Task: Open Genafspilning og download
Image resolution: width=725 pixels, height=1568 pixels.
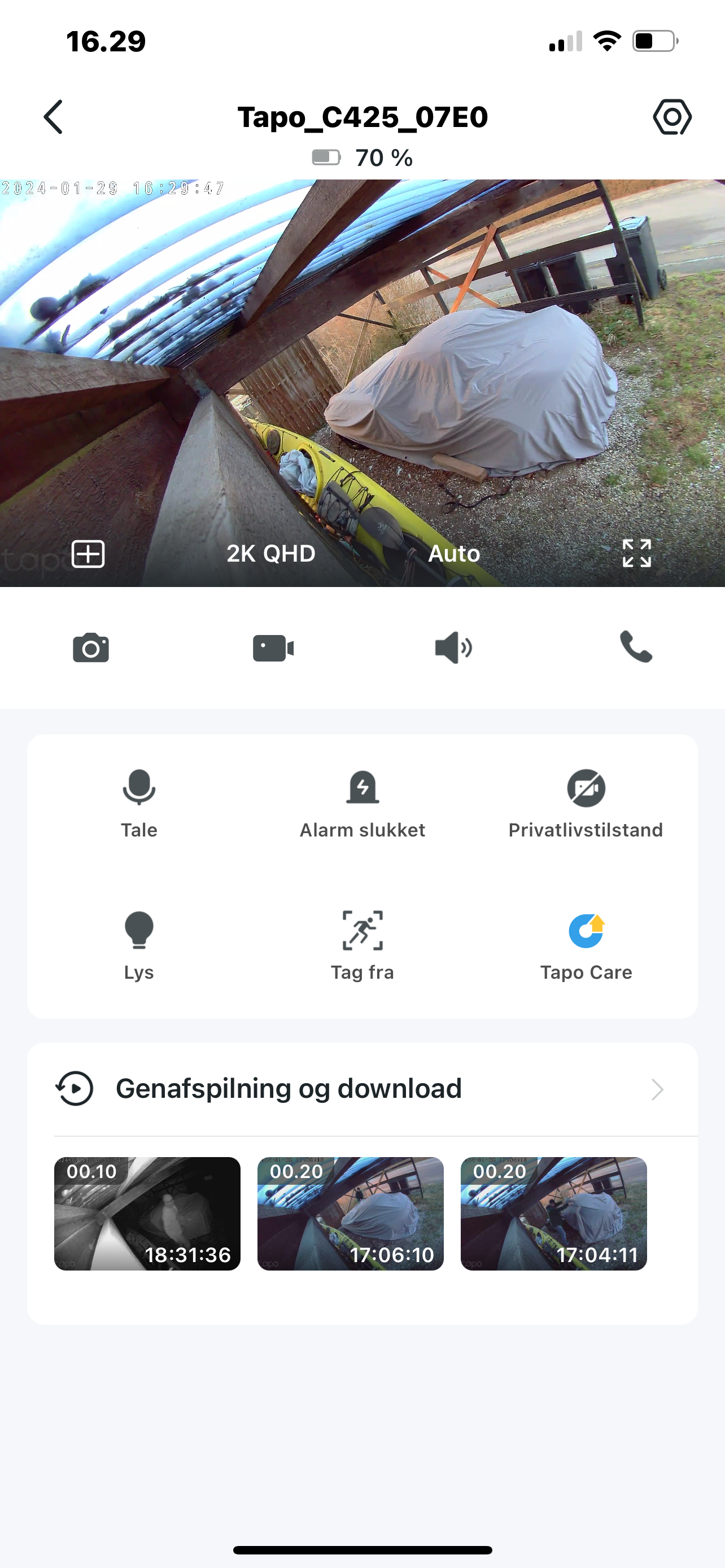Action: pyautogui.click(x=362, y=1089)
